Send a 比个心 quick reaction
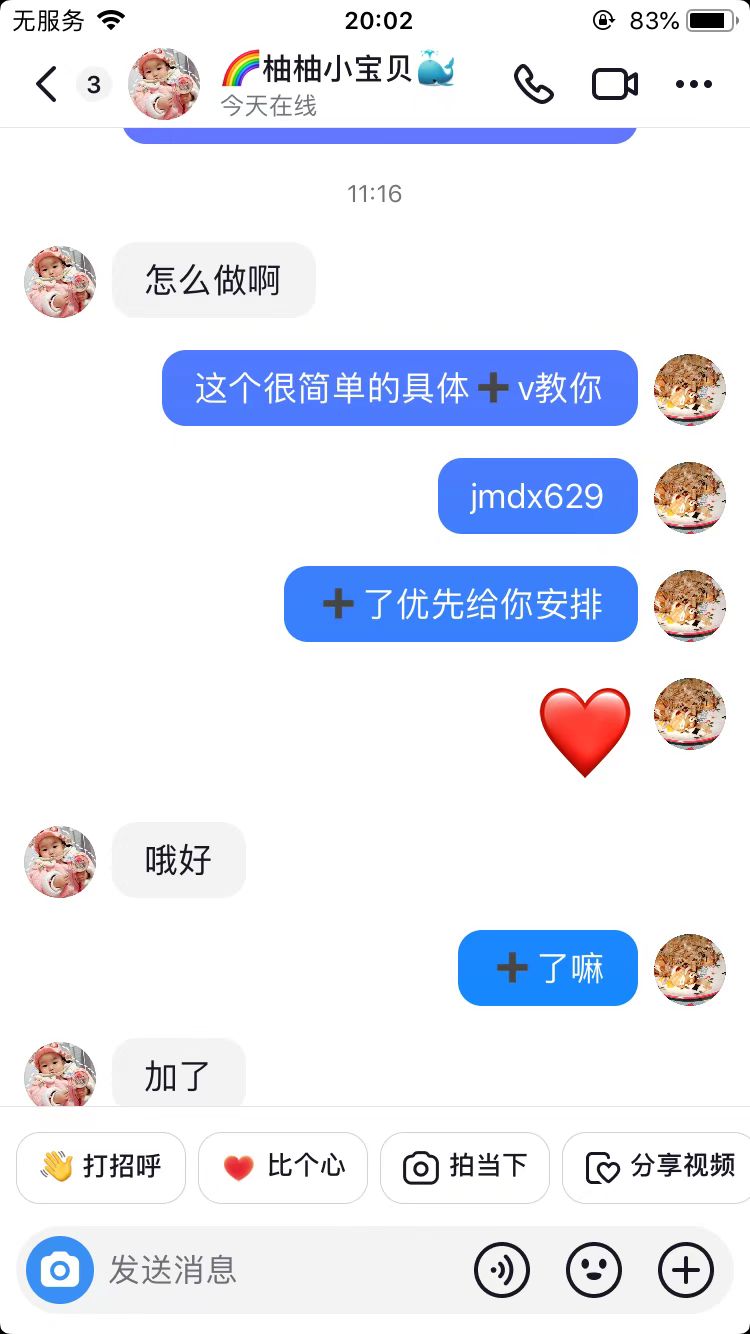 click(283, 1166)
